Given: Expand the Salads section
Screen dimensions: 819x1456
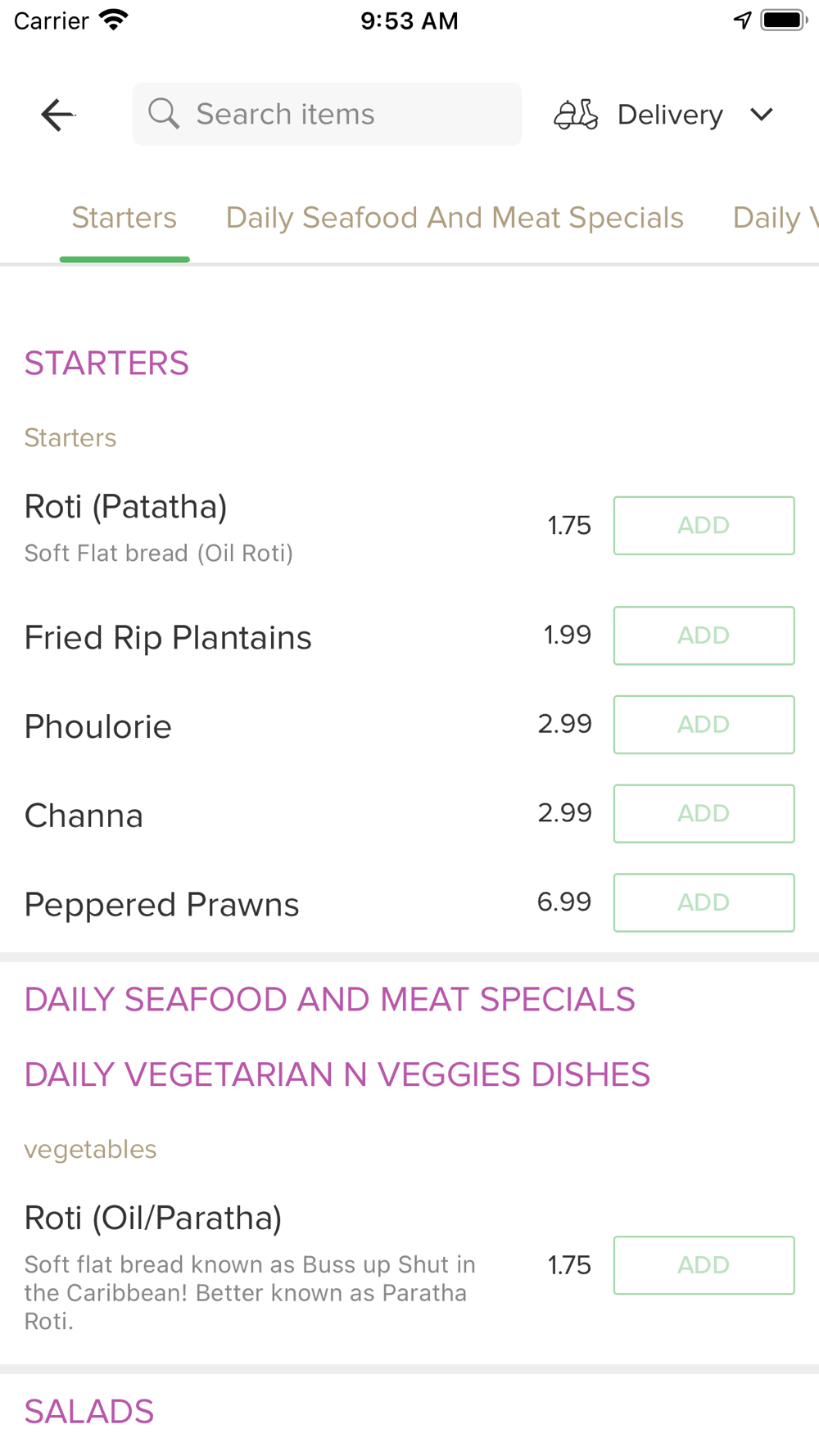Looking at the screenshot, I should click(x=89, y=1412).
